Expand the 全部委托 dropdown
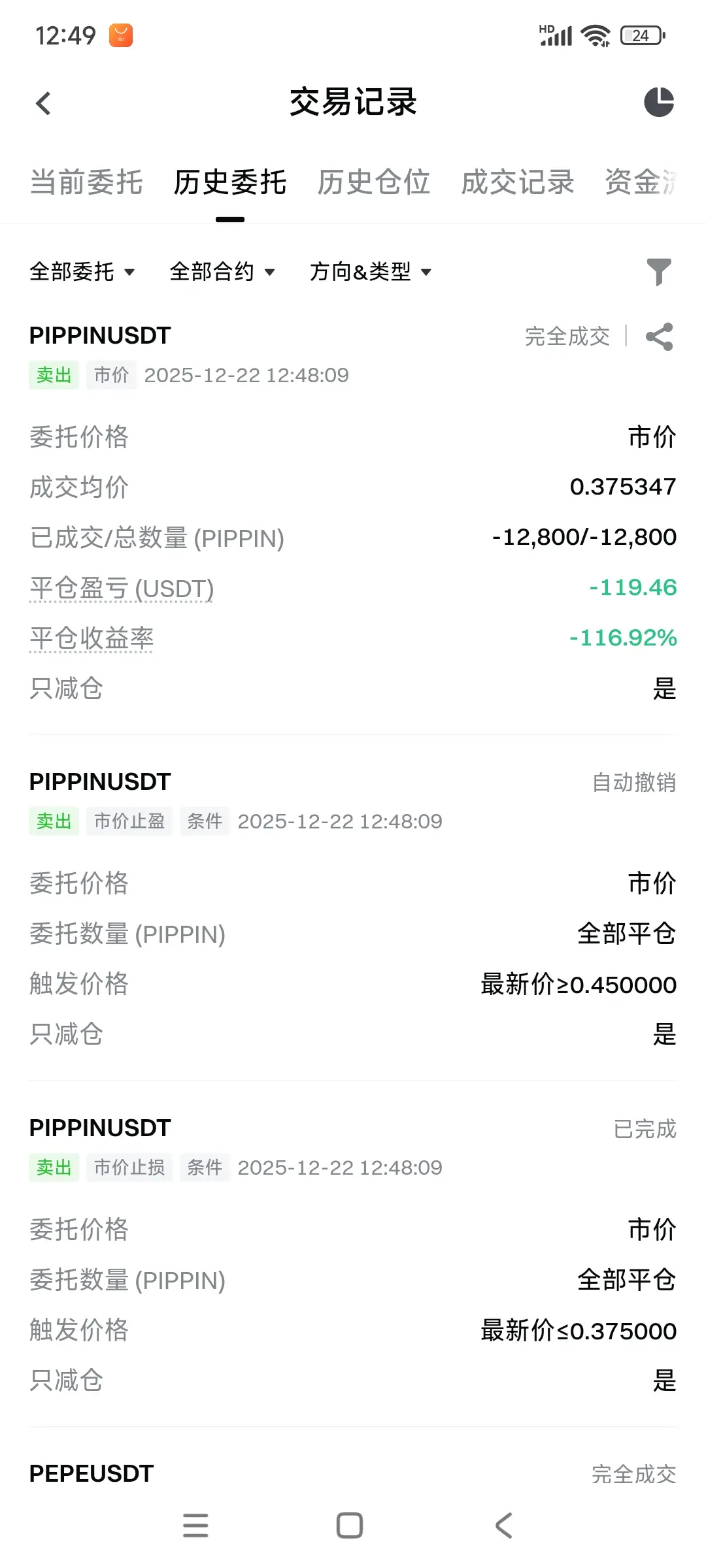This screenshot has height=1568, width=706. point(82,272)
